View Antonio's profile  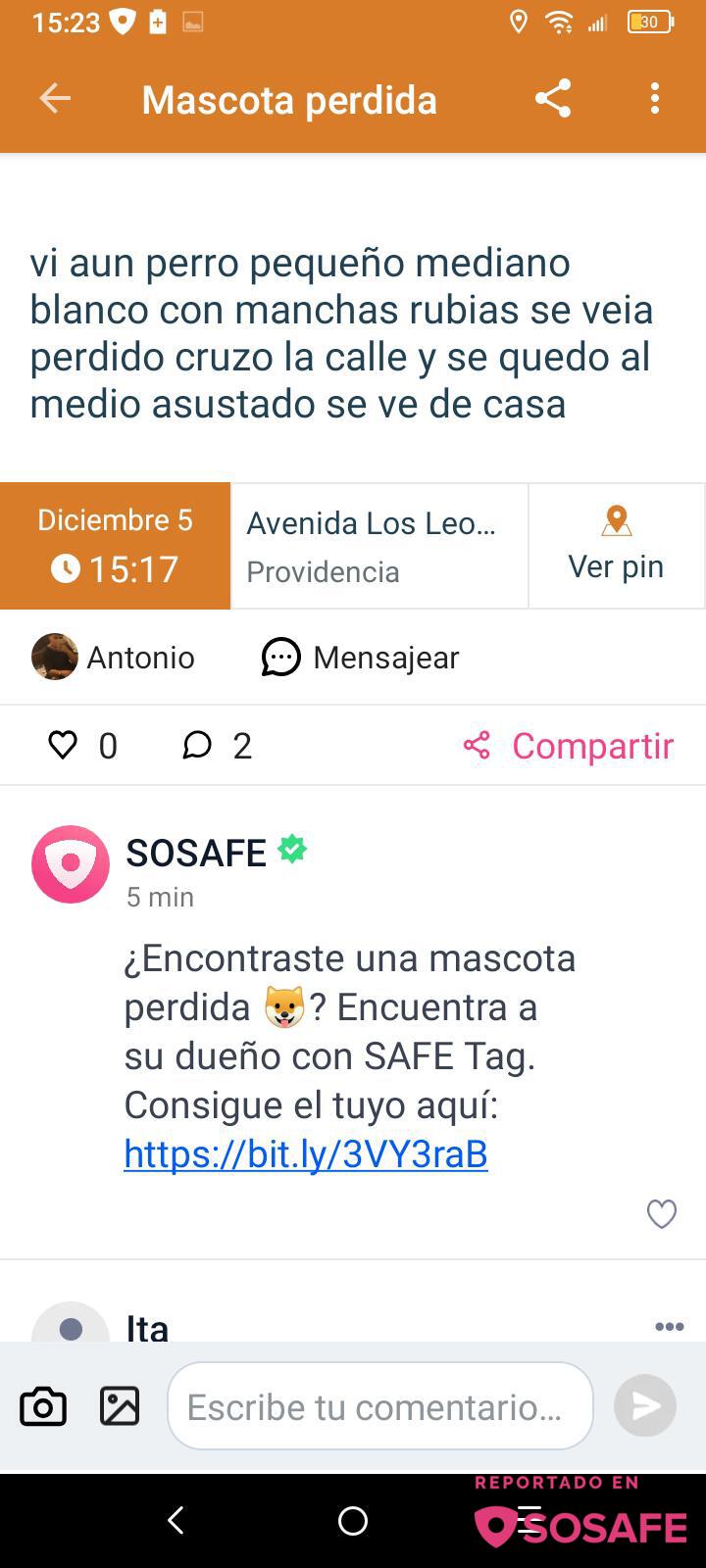click(x=113, y=657)
